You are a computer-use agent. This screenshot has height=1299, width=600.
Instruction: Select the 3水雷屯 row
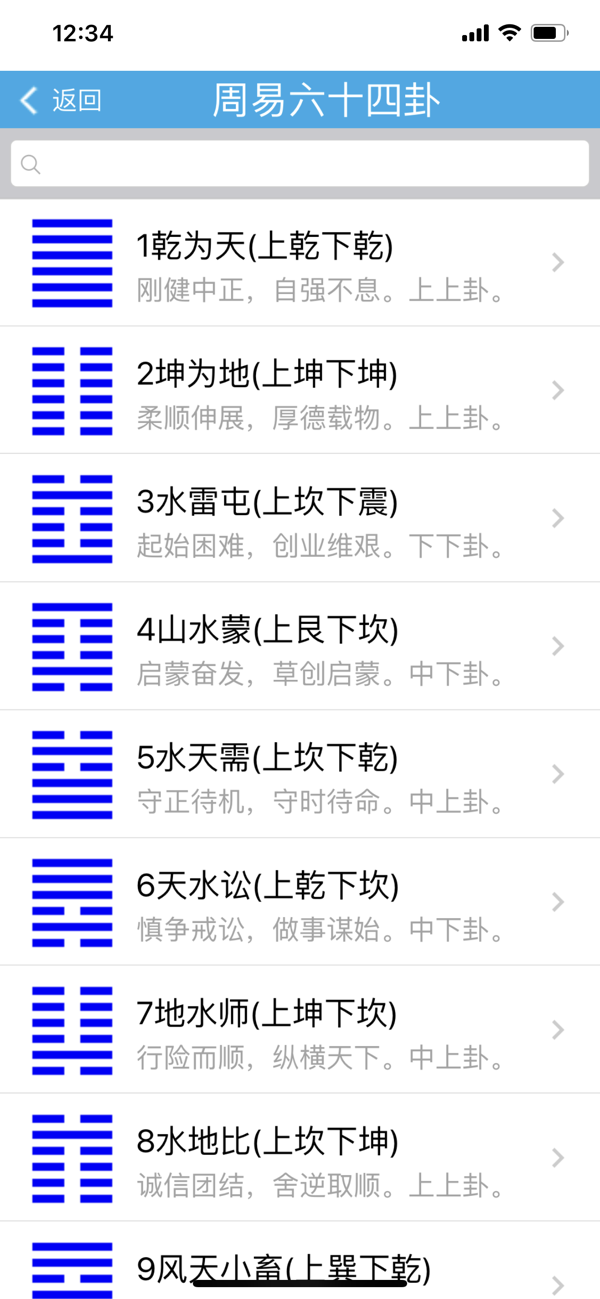[x=300, y=519]
